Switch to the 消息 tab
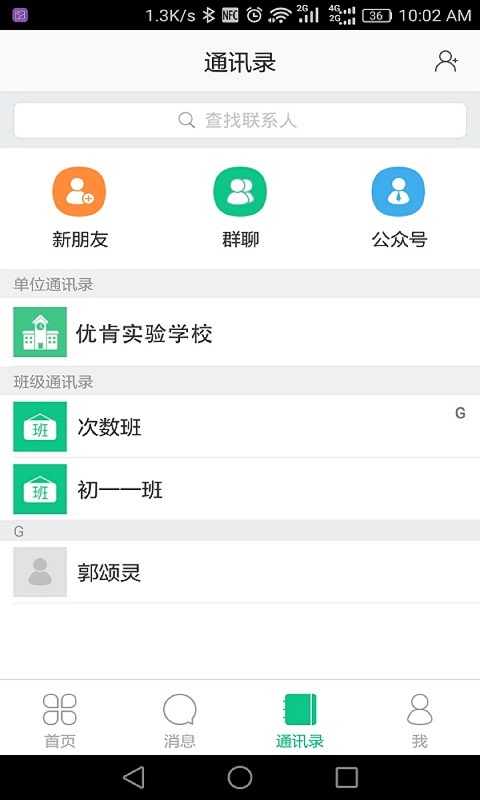480x800 pixels. click(180, 720)
